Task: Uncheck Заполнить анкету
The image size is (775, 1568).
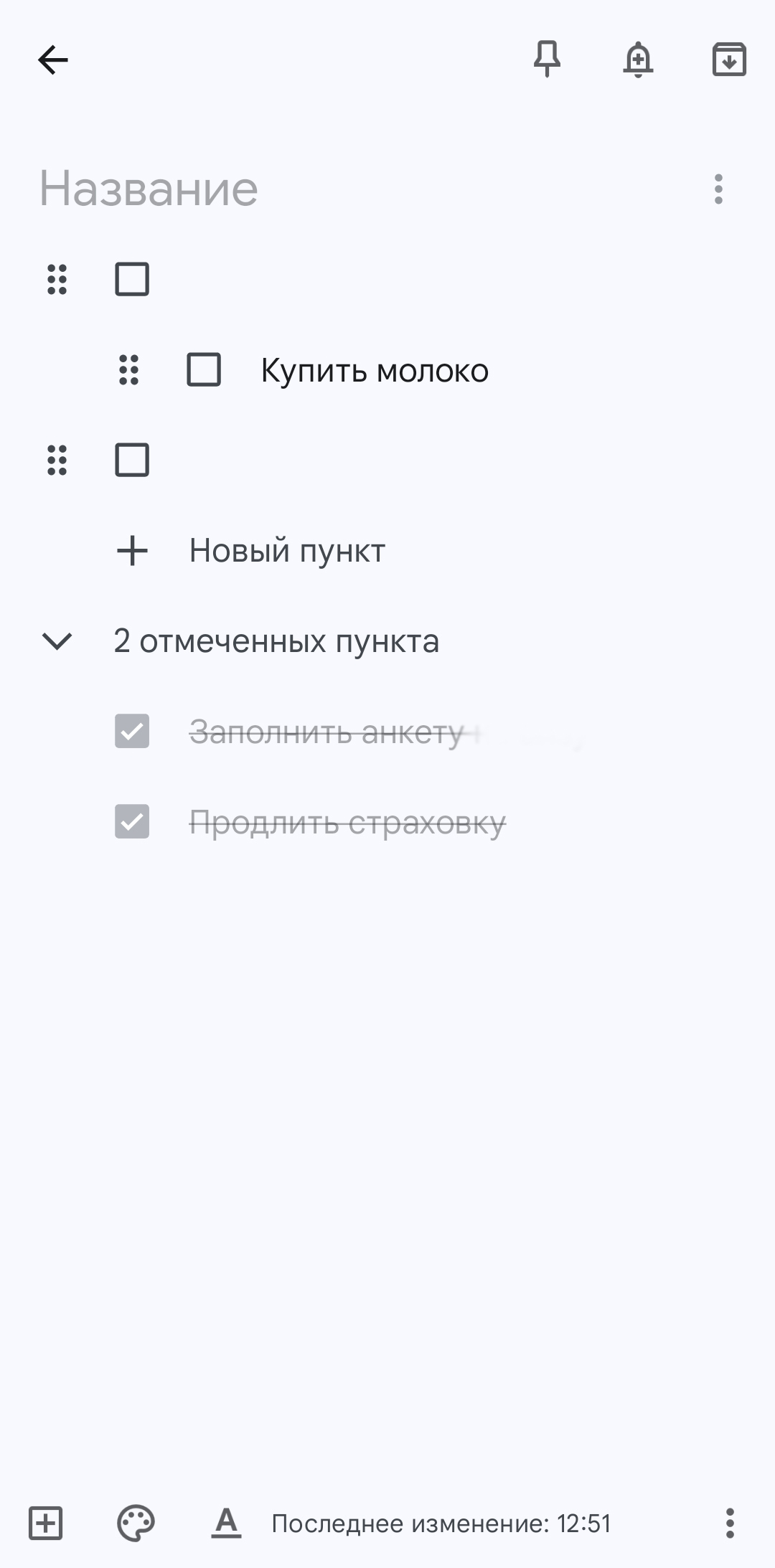Action: (x=132, y=731)
